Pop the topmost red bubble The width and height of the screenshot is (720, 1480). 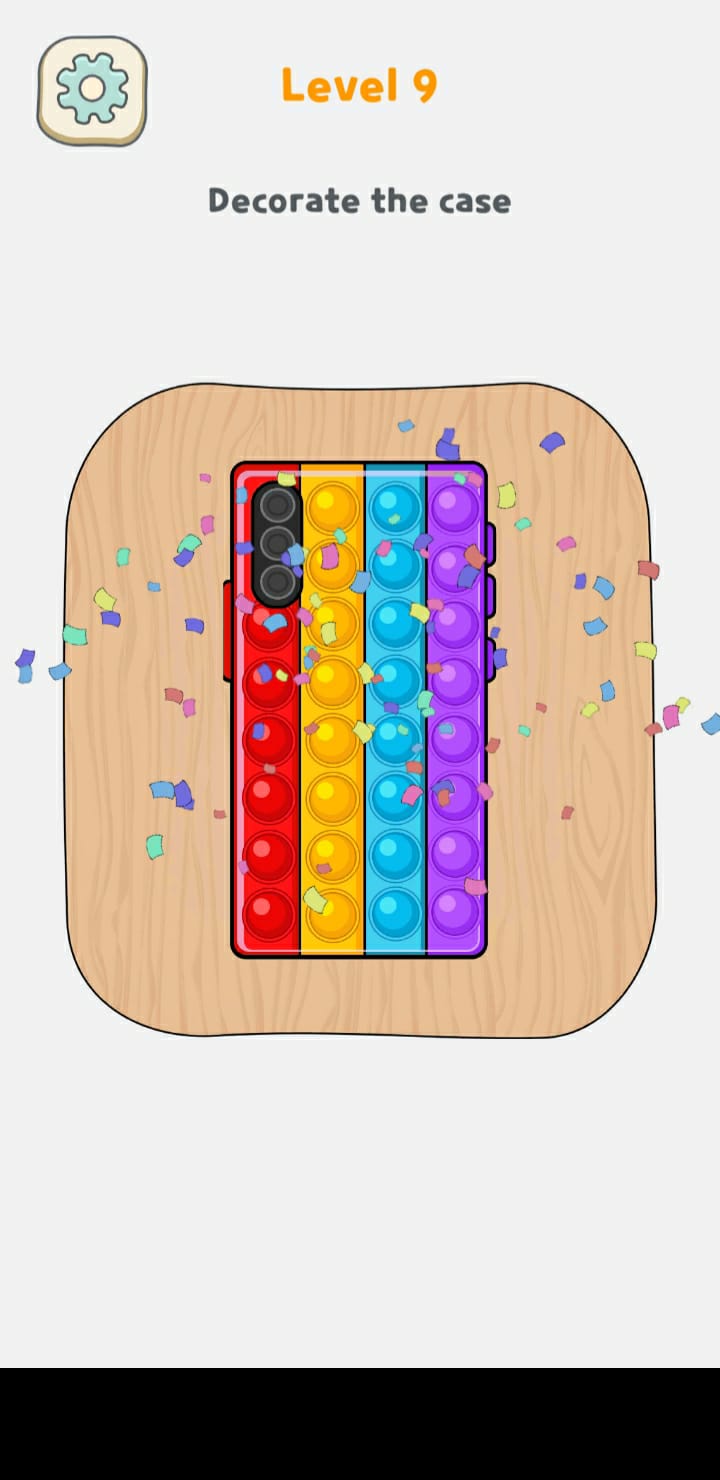(x=267, y=625)
